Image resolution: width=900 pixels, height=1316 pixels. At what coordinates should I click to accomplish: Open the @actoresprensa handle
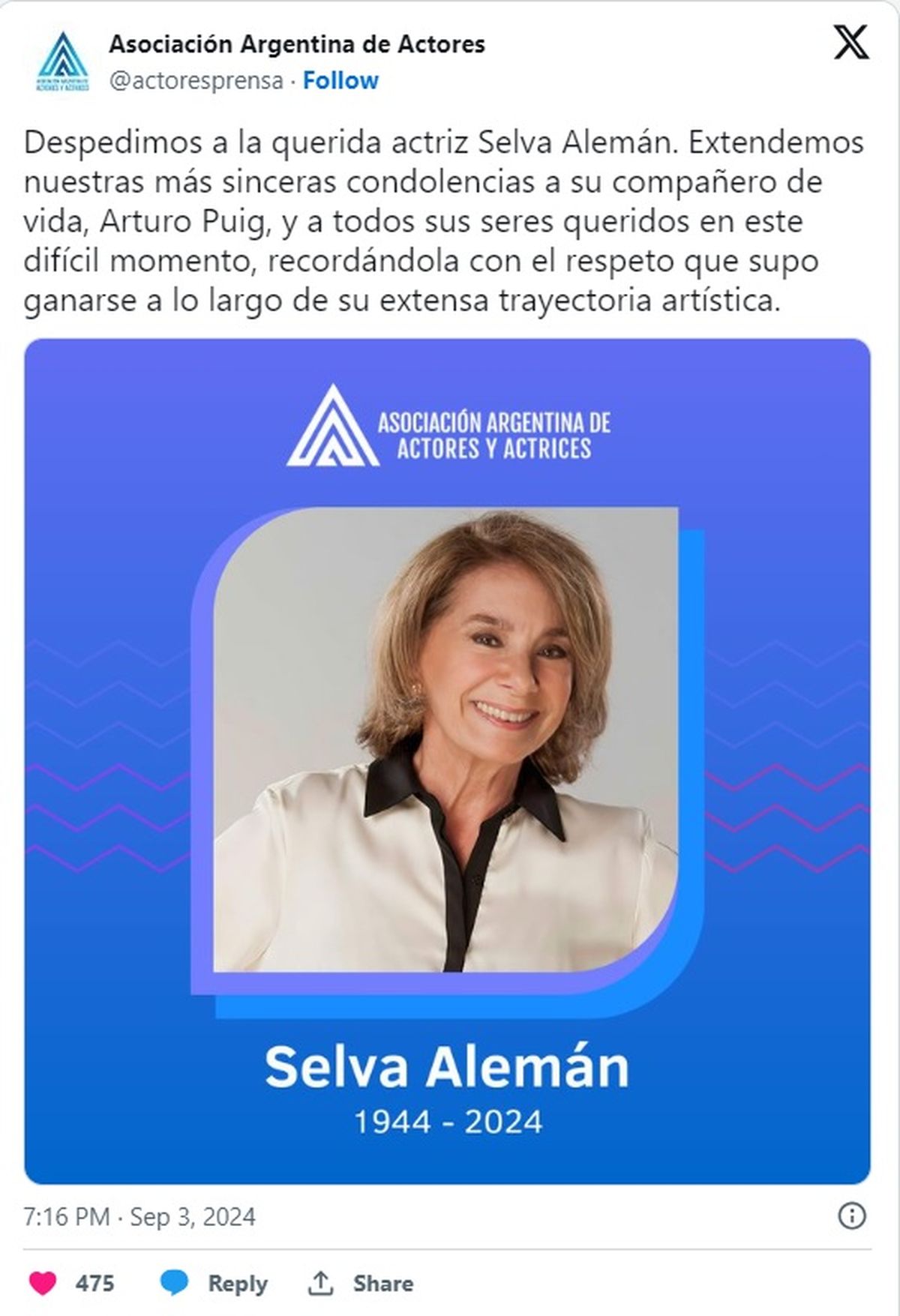[196, 80]
